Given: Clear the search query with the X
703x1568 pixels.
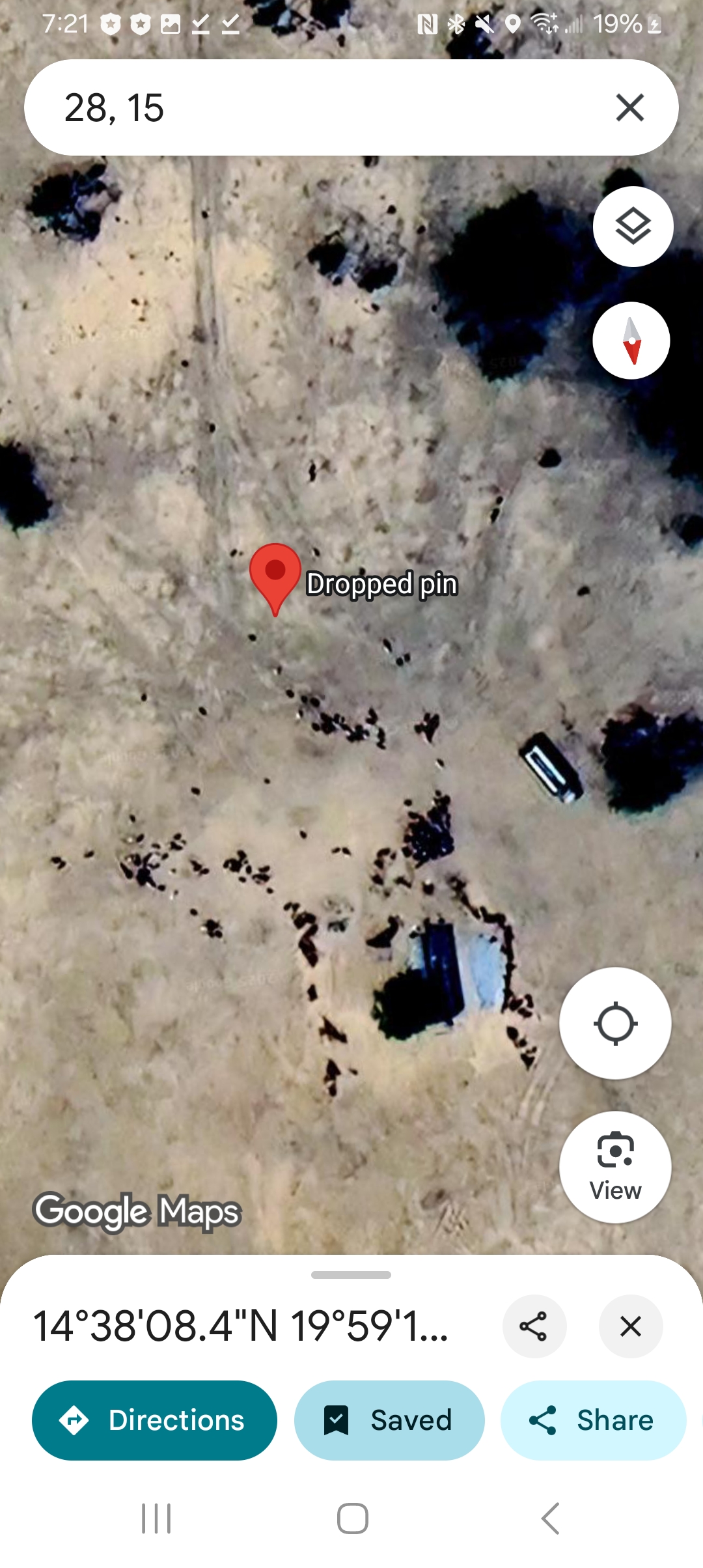Looking at the screenshot, I should [x=629, y=107].
